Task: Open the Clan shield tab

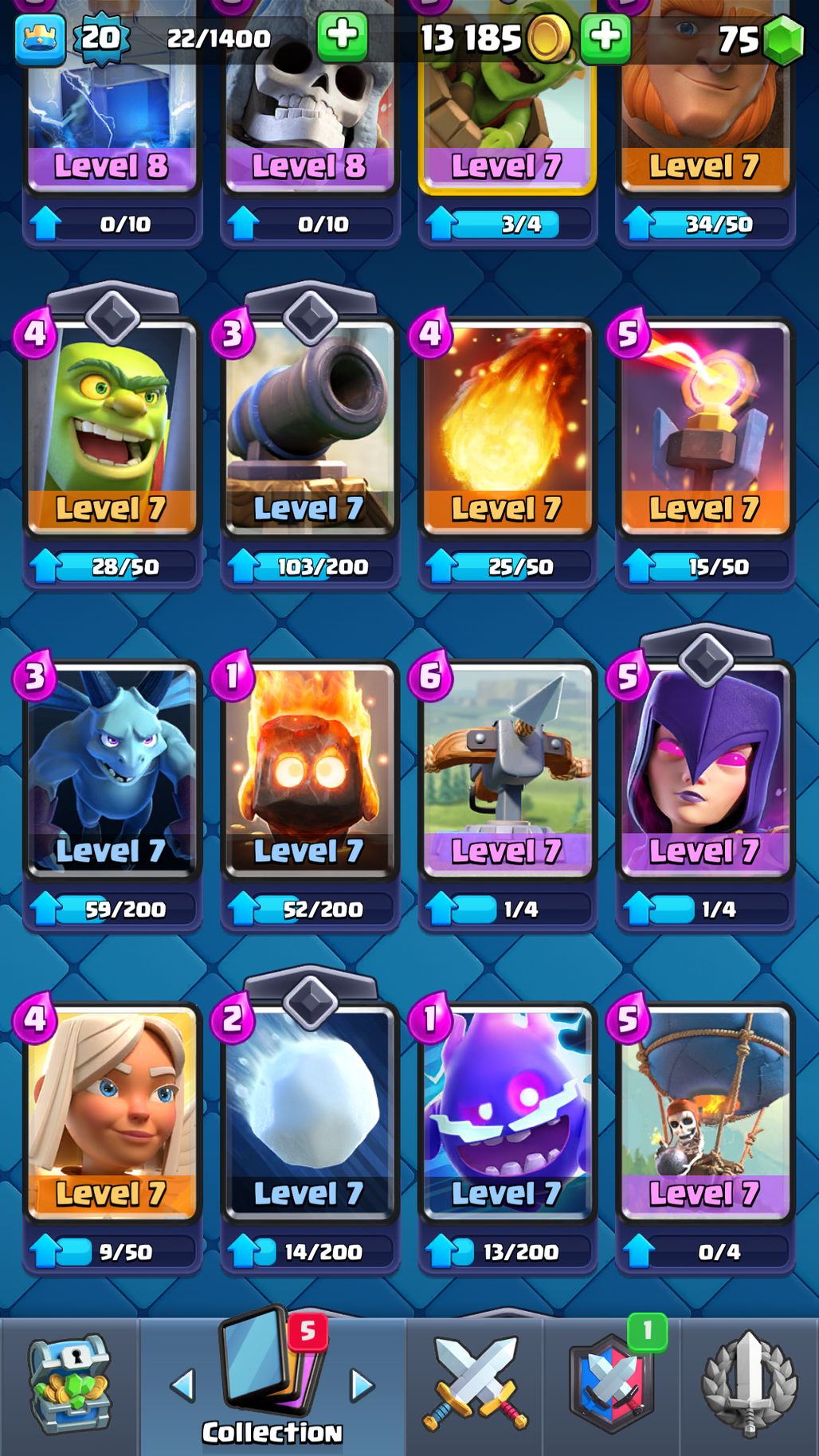Action: (612, 1386)
